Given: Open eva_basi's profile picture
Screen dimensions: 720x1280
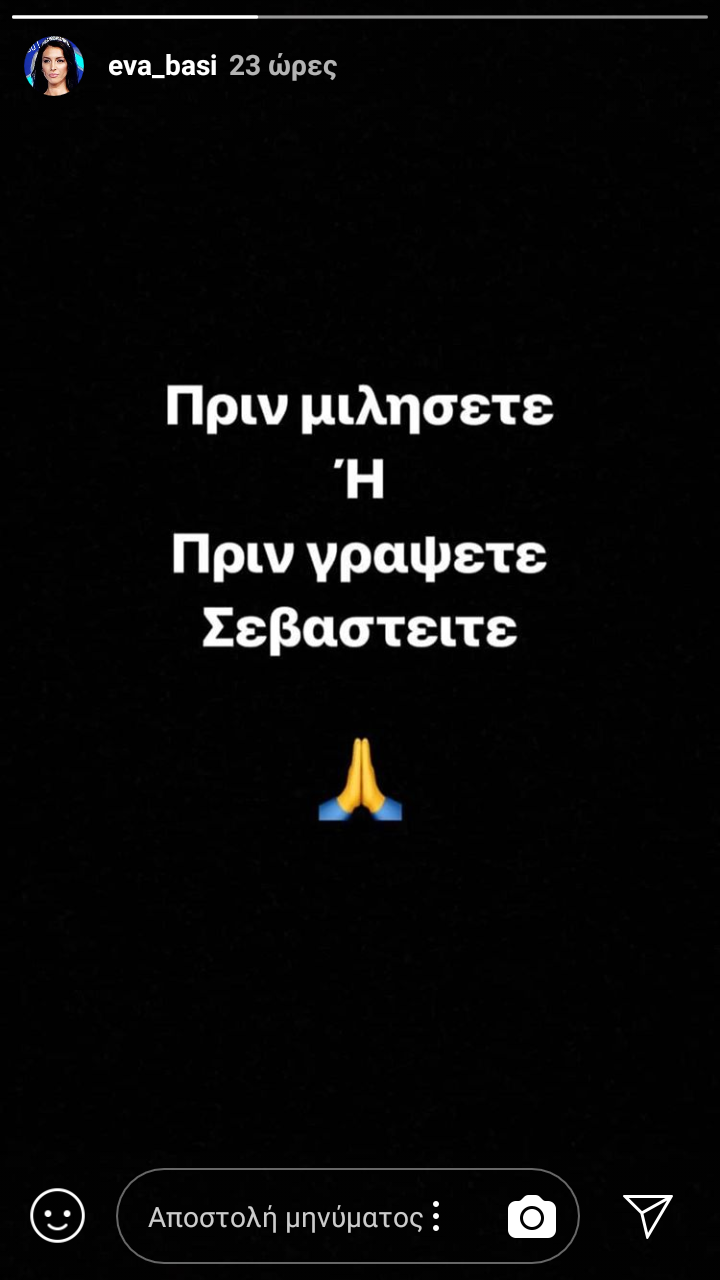Looking at the screenshot, I should click(x=54, y=66).
